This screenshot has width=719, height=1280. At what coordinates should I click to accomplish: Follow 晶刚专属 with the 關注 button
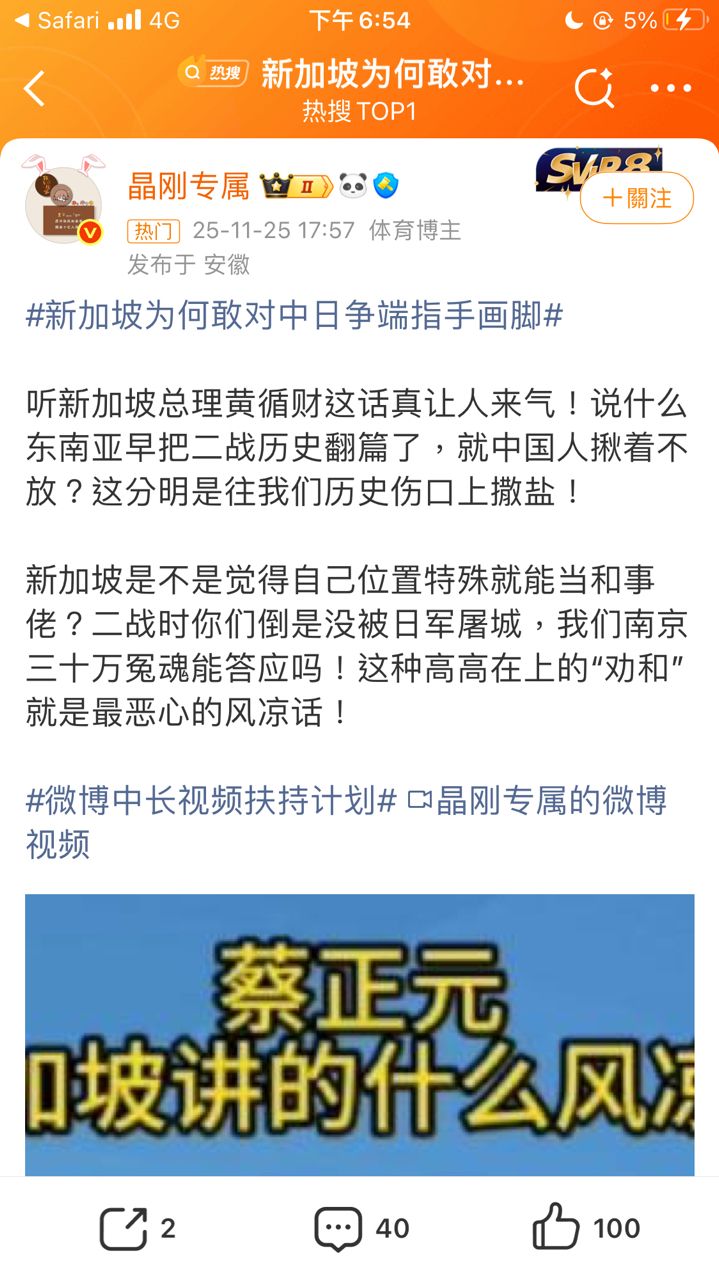point(637,198)
